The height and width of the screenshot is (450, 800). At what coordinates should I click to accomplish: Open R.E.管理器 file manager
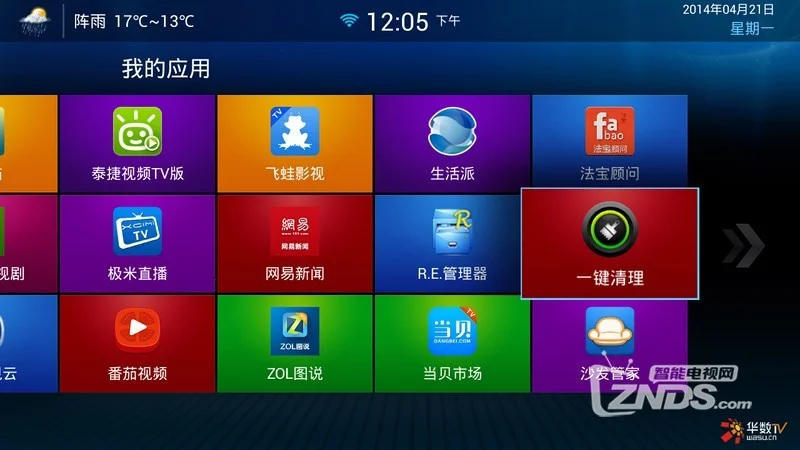(452, 244)
